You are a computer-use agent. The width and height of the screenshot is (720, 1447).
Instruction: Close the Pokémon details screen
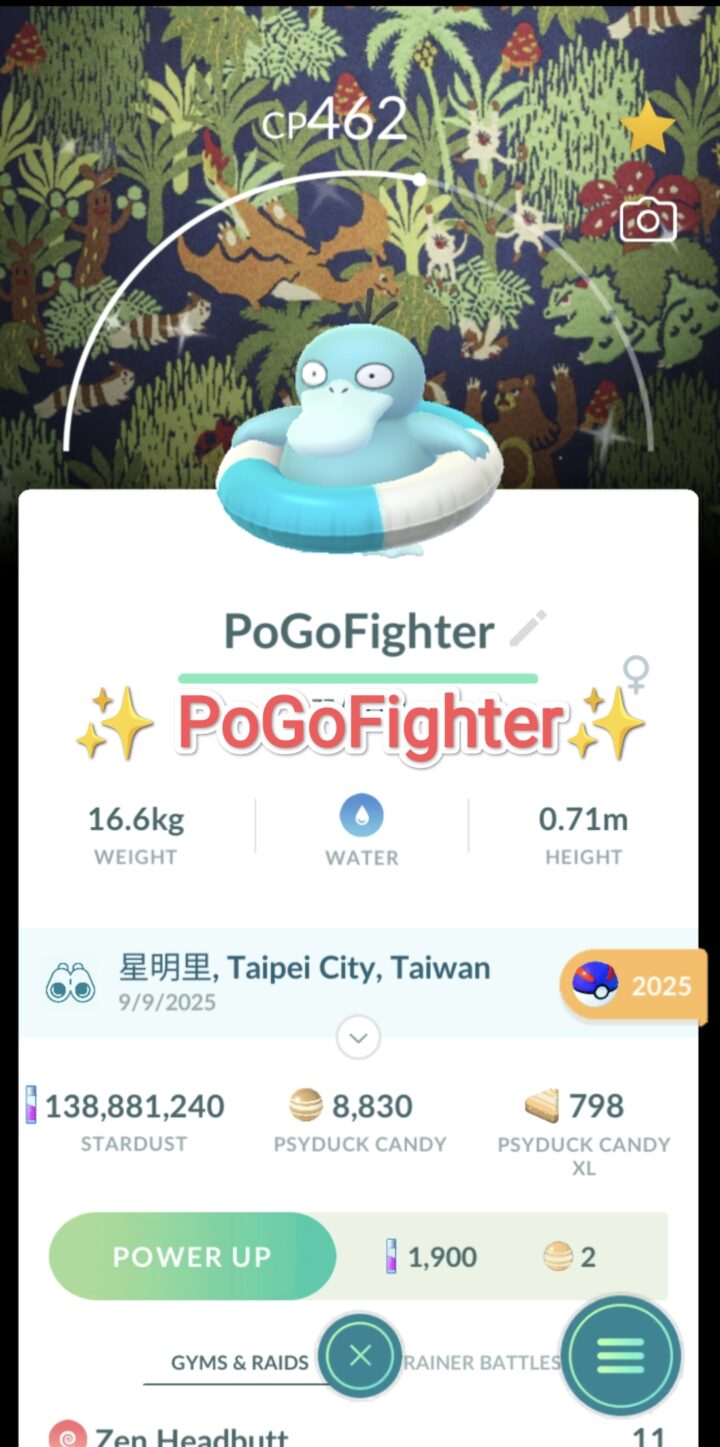click(360, 1355)
